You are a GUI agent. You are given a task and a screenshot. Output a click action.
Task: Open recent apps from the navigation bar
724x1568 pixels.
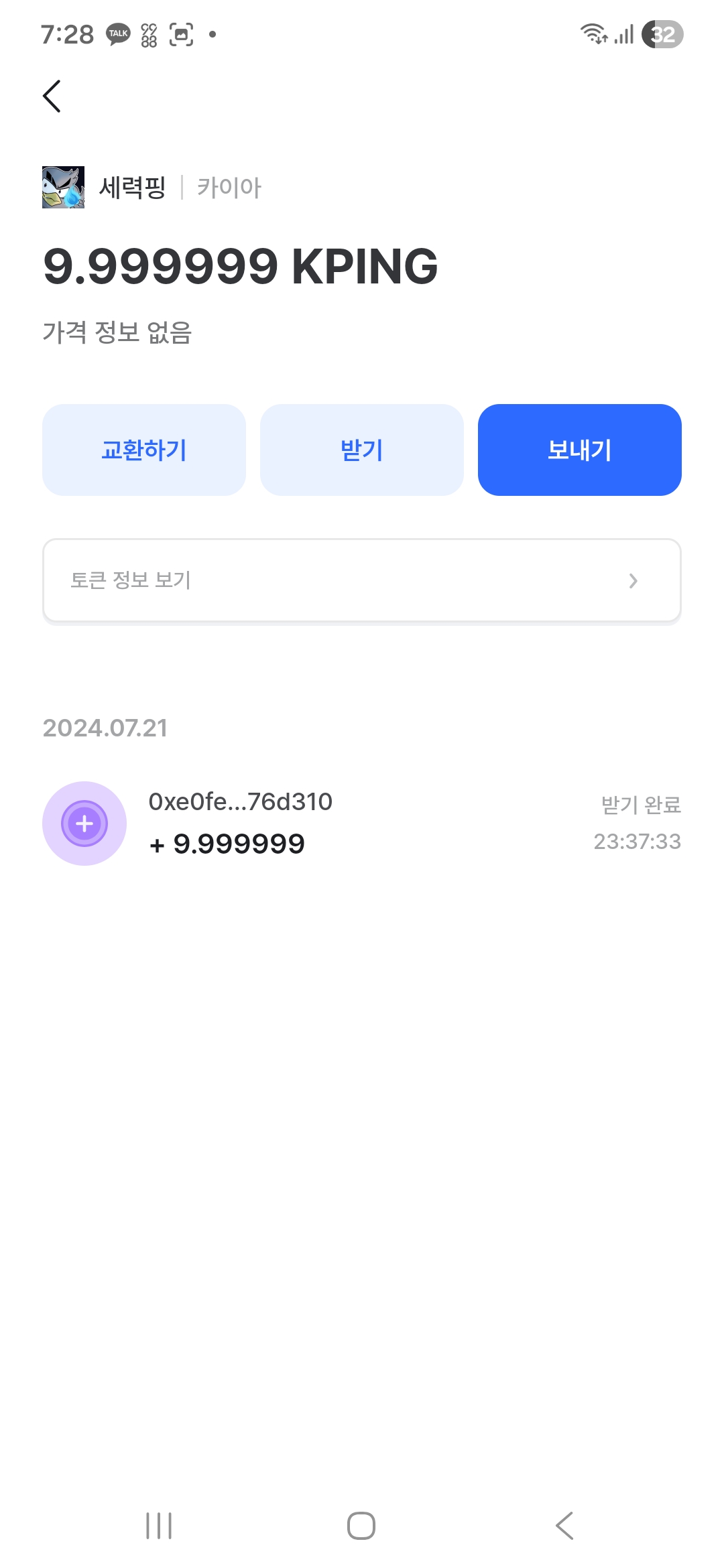(159, 1526)
